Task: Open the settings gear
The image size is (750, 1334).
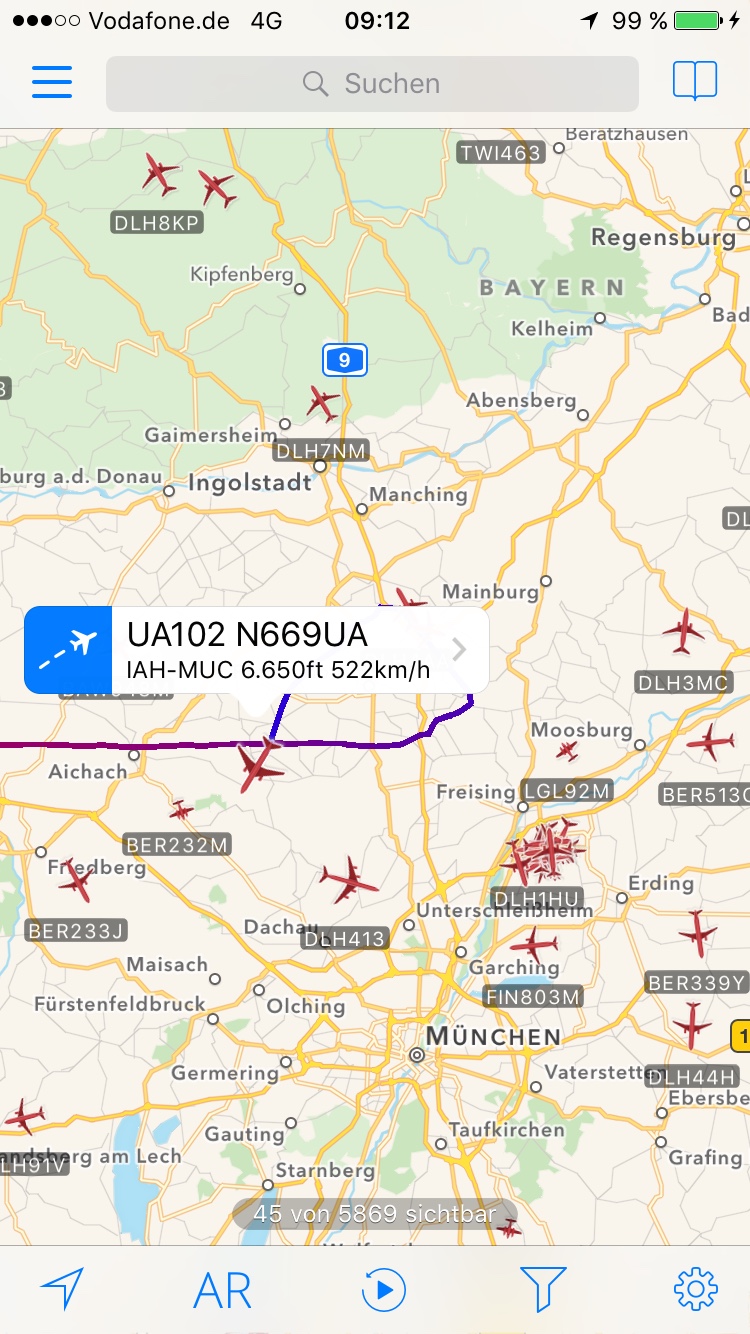Action: tap(696, 1289)
